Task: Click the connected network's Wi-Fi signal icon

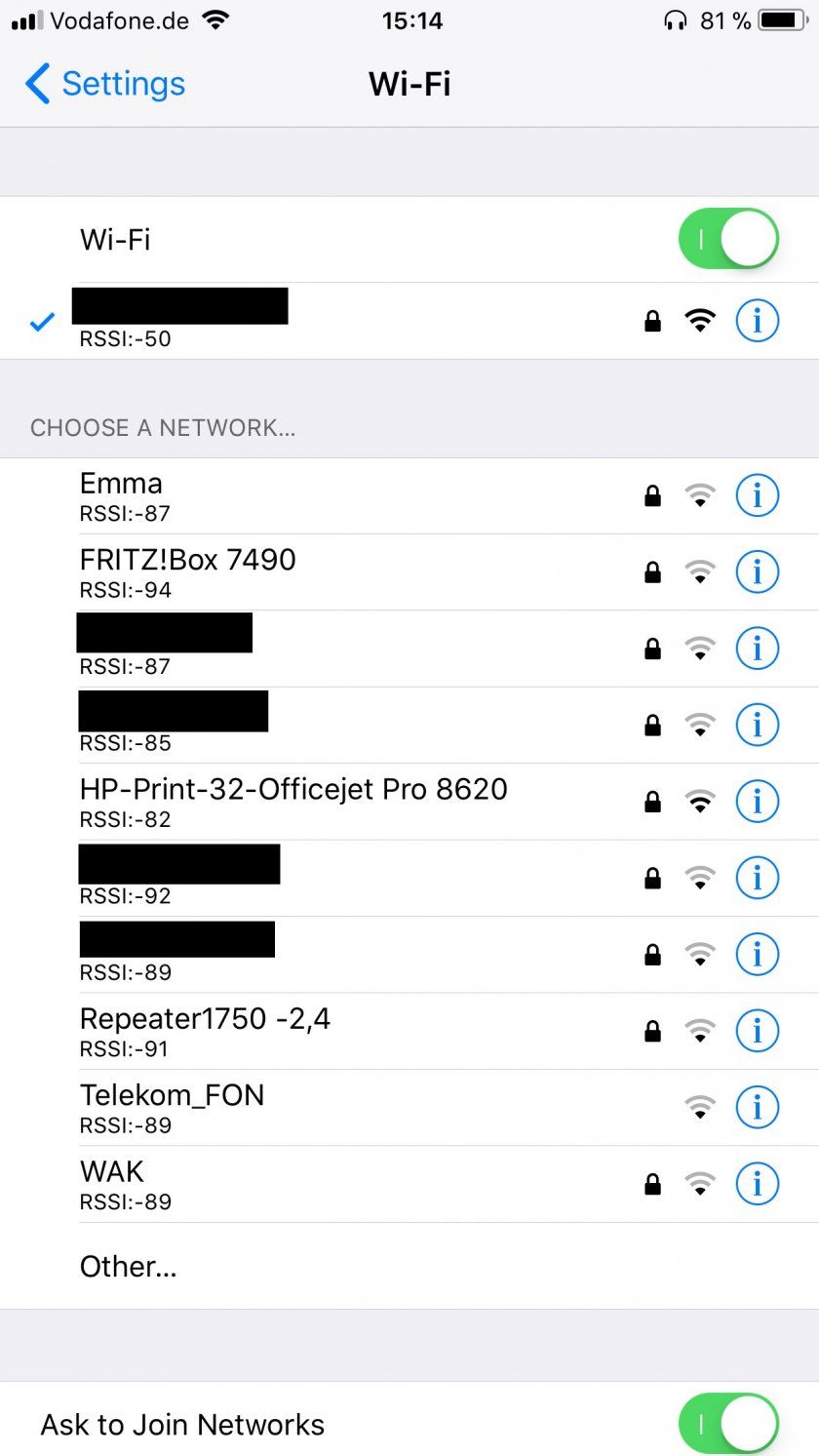Action: pos(700,320)
